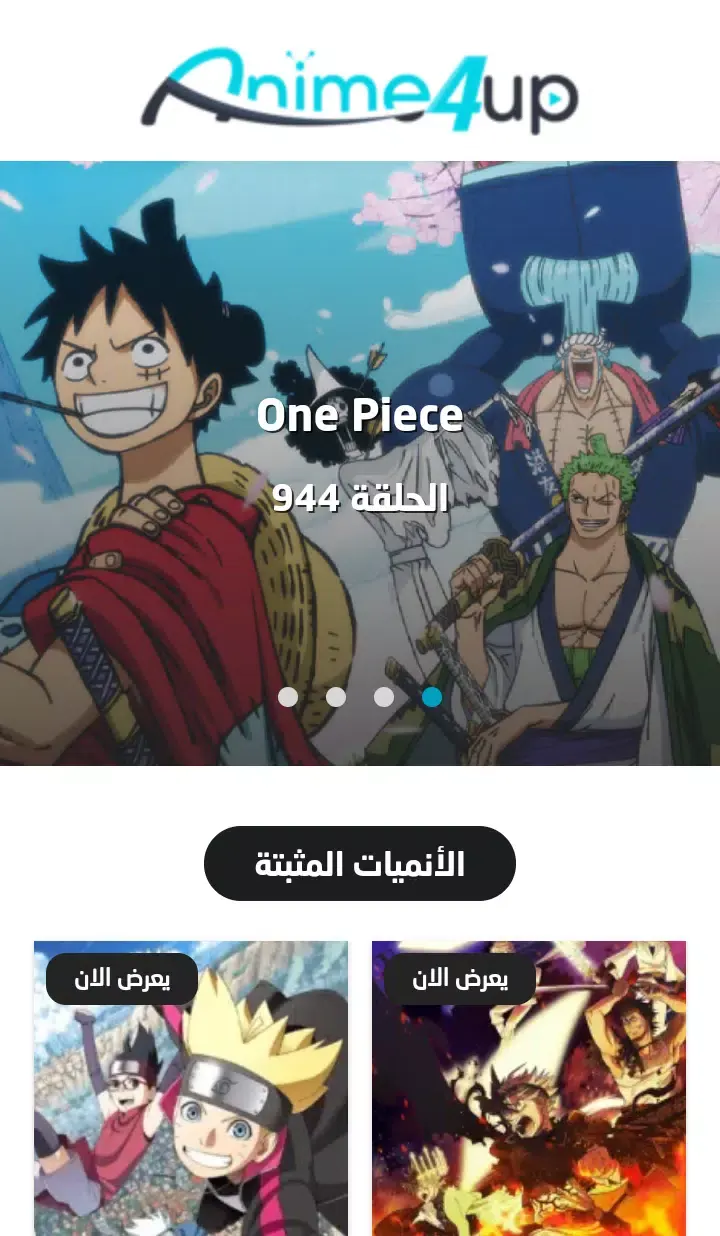Select the first carousel page dot
Image resolution: width=720 pixels, height=1236 pixels.
point(288,697)
